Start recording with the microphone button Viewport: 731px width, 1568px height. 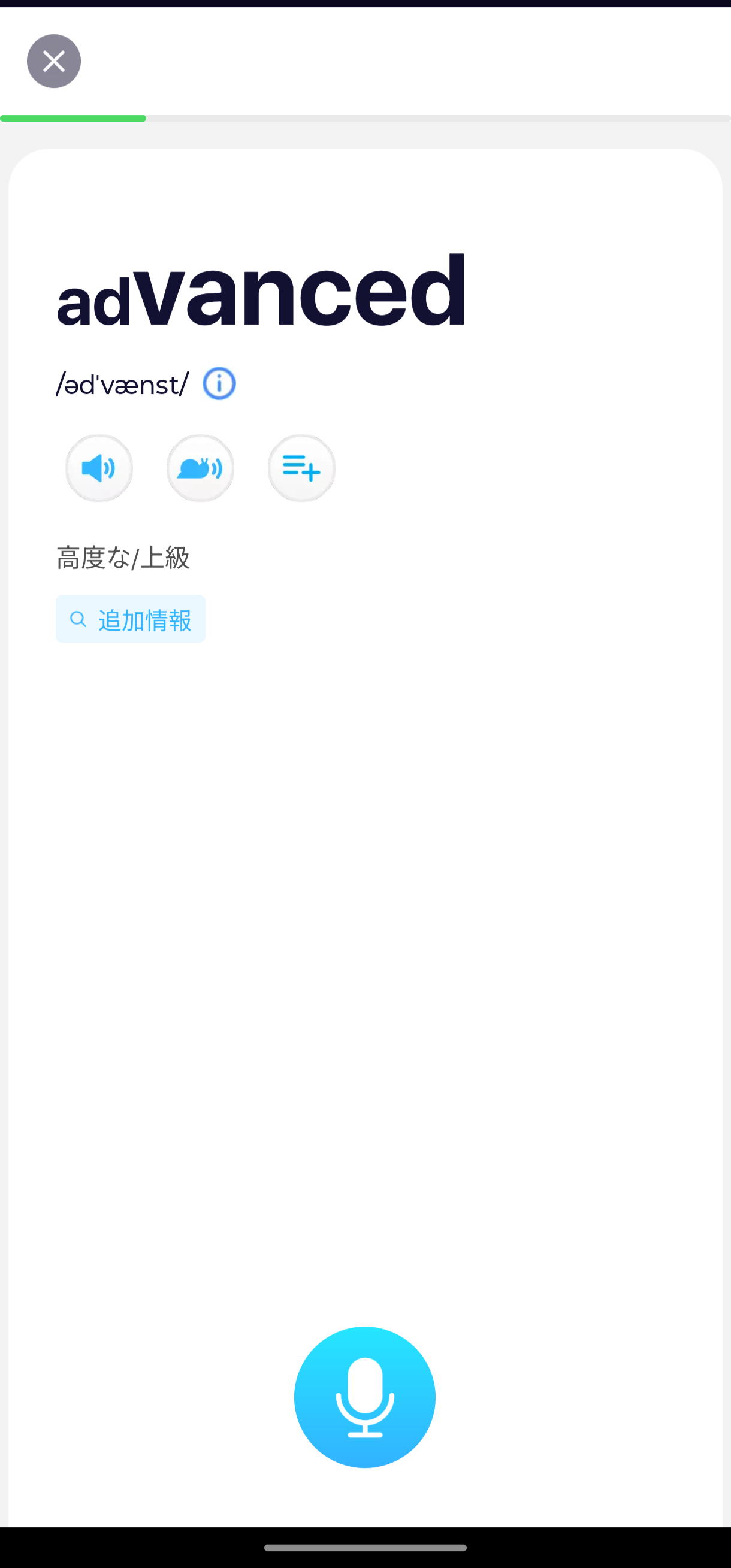[x=365, y=1397]
